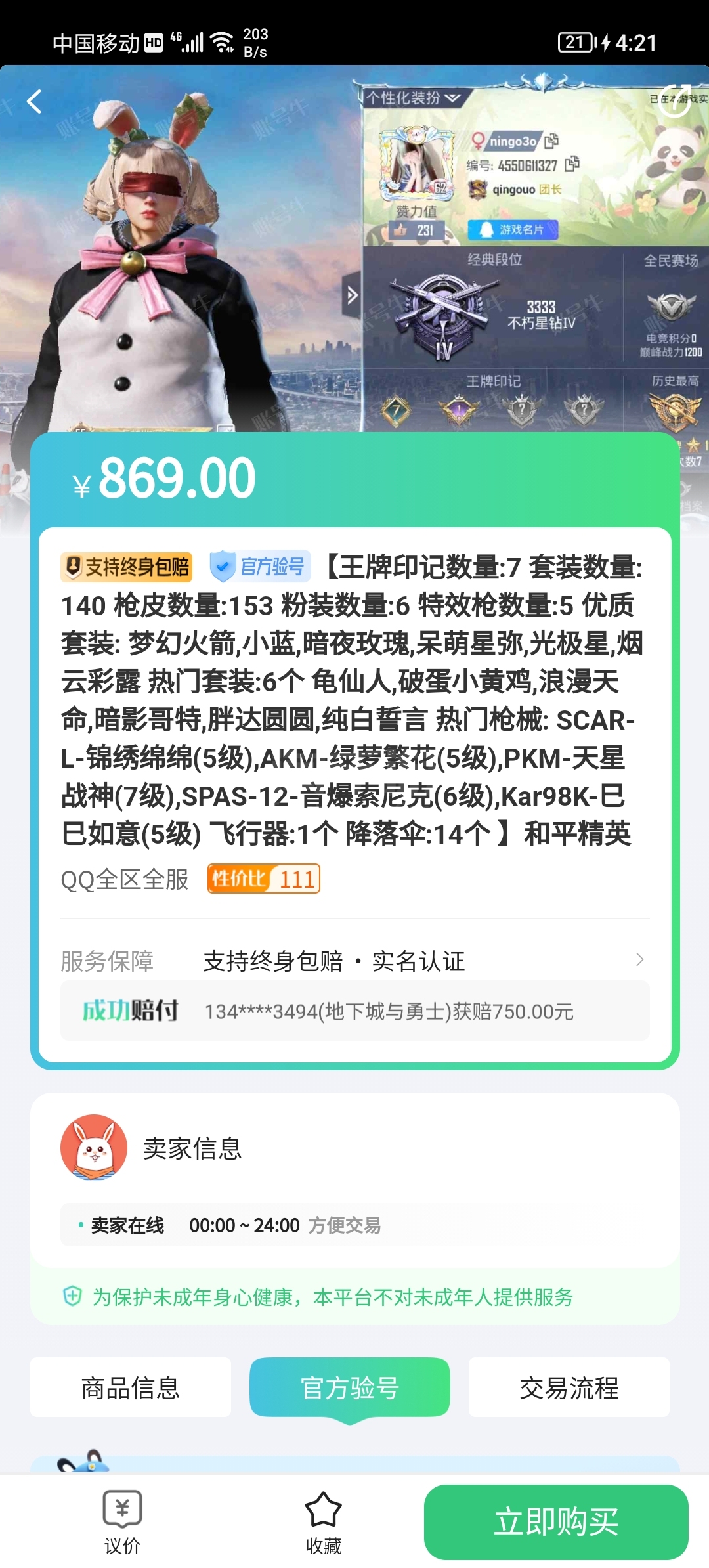The image size is (709, 1568).
Task: Open the 服务保障 guarantee details row
Action: 354,961
